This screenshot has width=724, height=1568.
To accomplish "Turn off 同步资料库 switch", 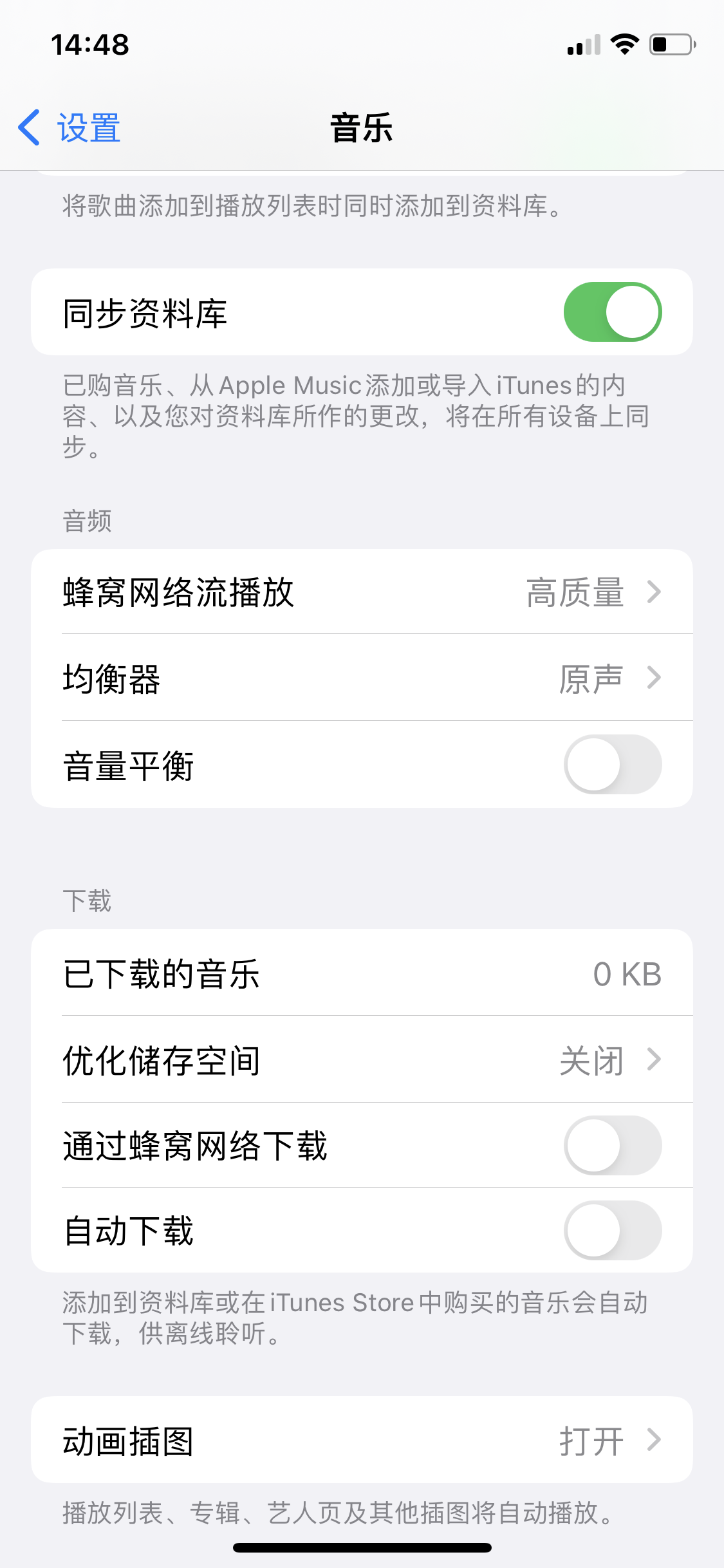I will click(612, 312).
